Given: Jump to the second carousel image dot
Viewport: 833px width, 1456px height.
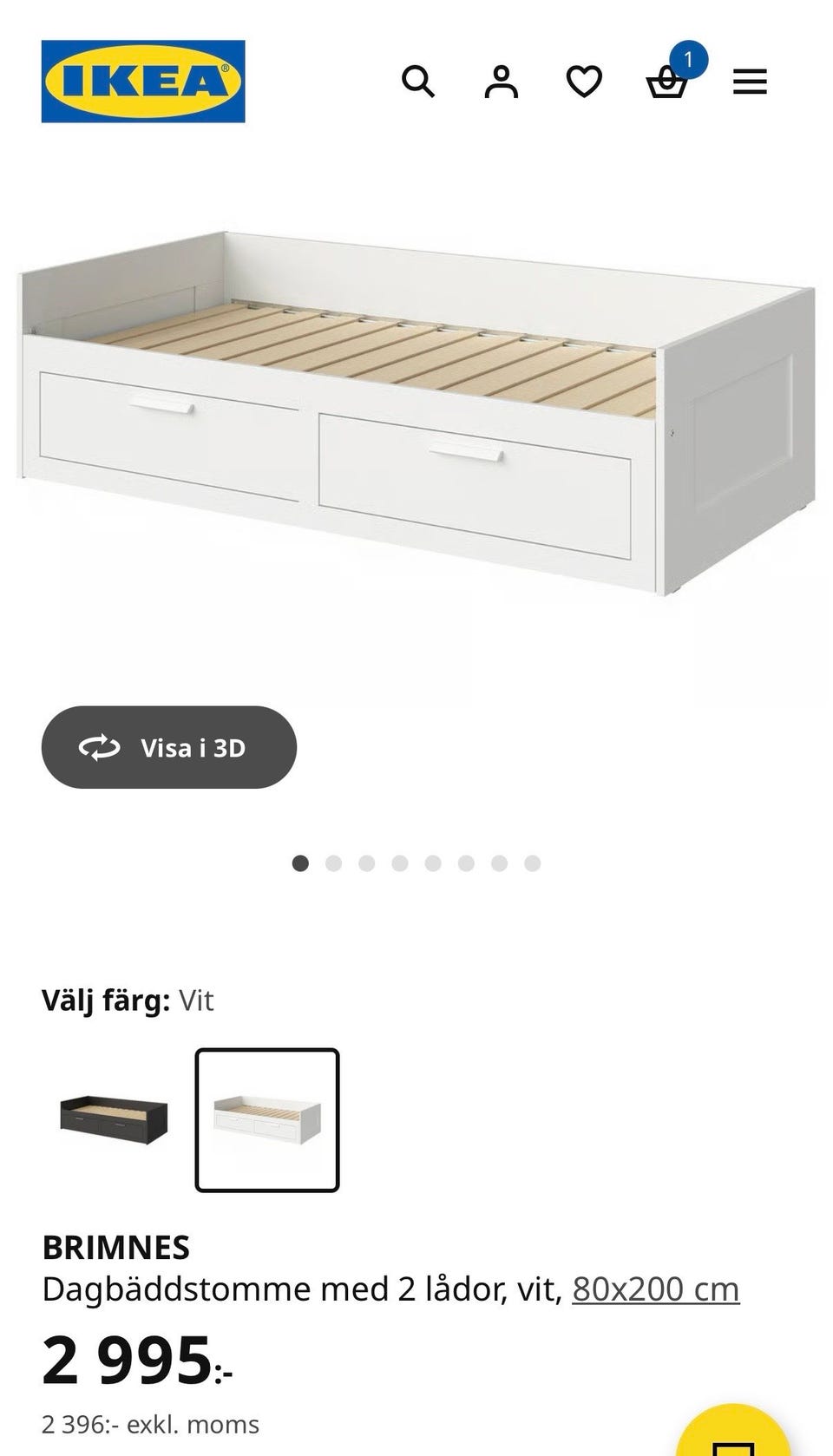Looking at the screenshot, I should click(x=333, y=863).
